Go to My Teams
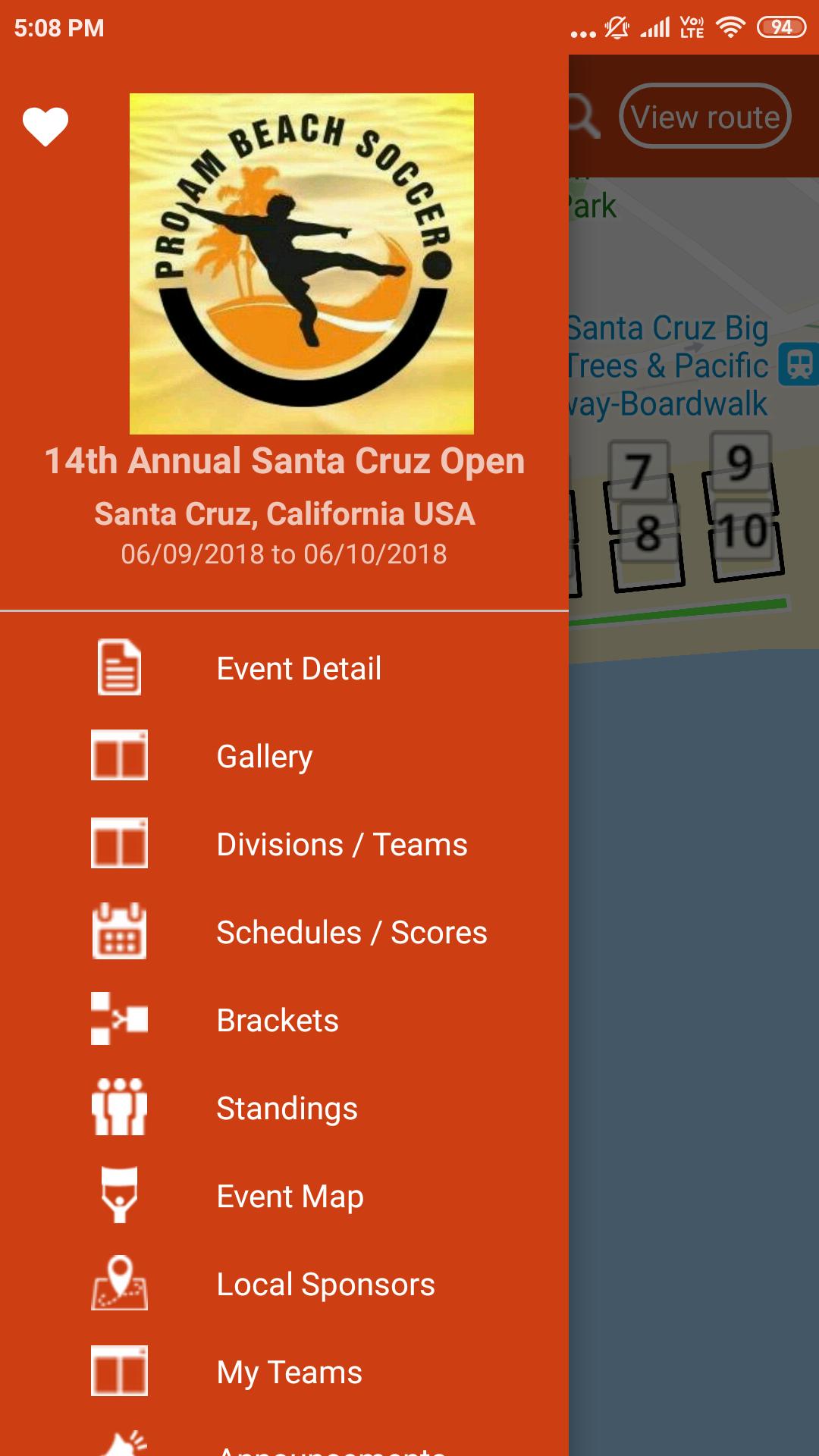819x1456 pixels. (x=289, y=1373)
